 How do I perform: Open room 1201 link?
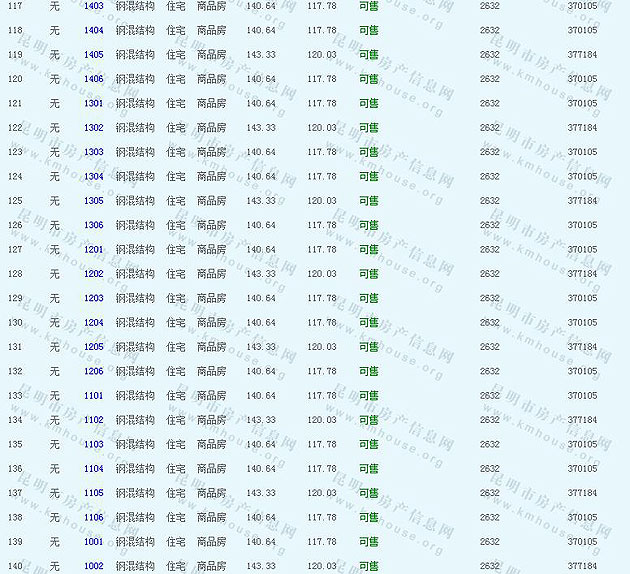coord(93,250)
